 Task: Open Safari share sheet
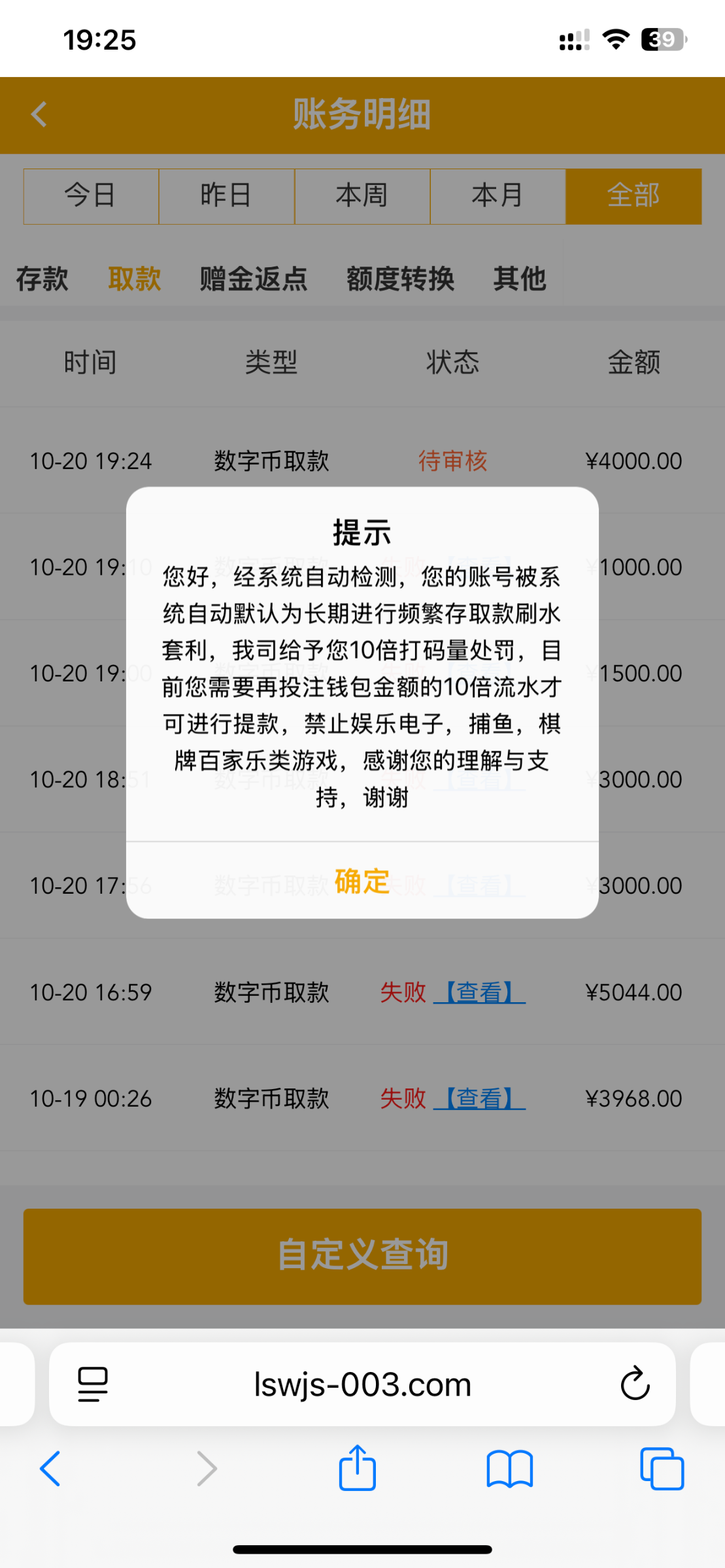(x=358, y=1469)
